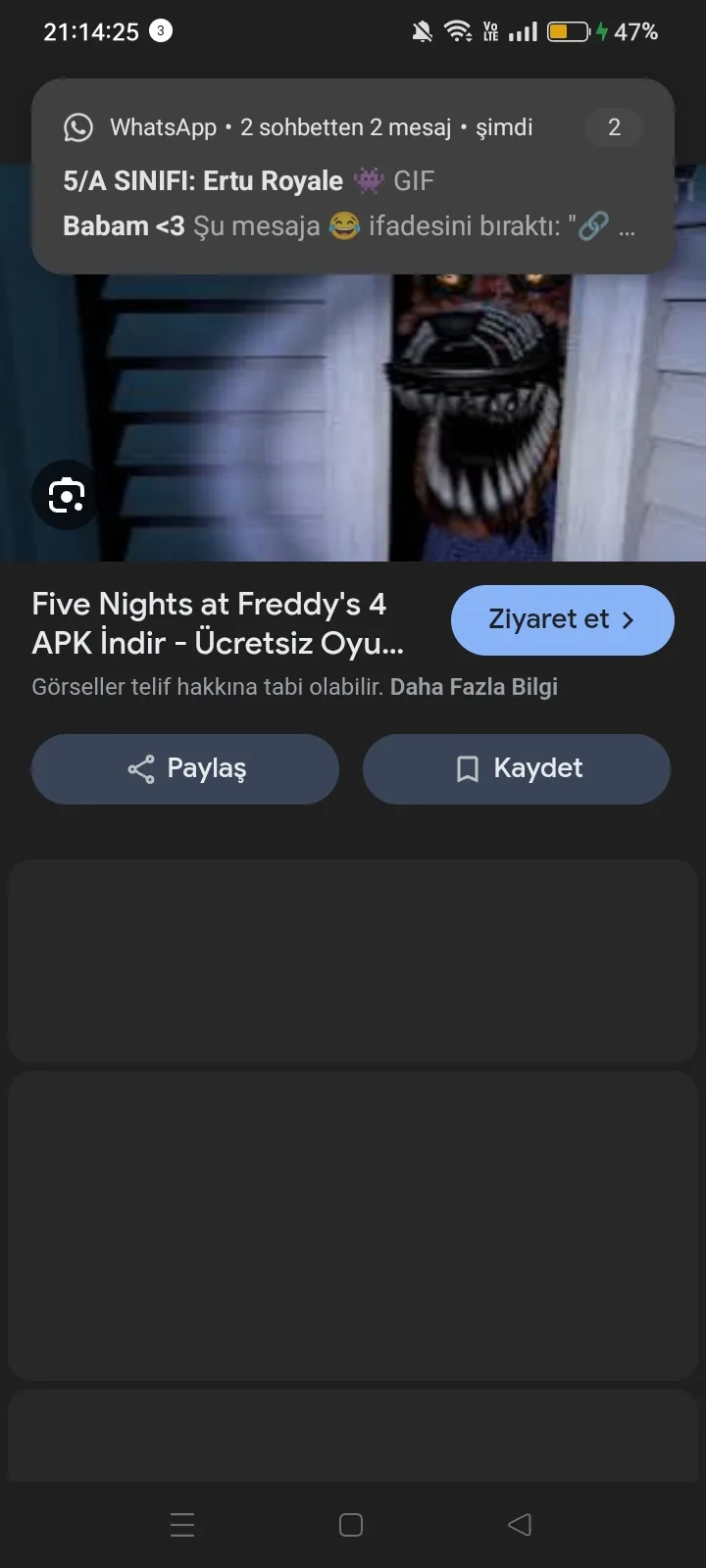Screen dimensions: 706x1568
Task: Search this image with Google Lens
Action: (x=66, y=495)
